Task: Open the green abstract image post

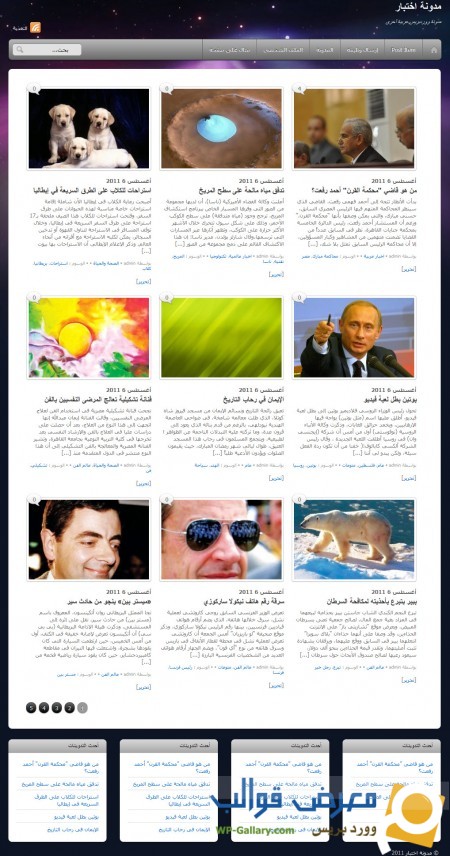Action: [221, 337]
